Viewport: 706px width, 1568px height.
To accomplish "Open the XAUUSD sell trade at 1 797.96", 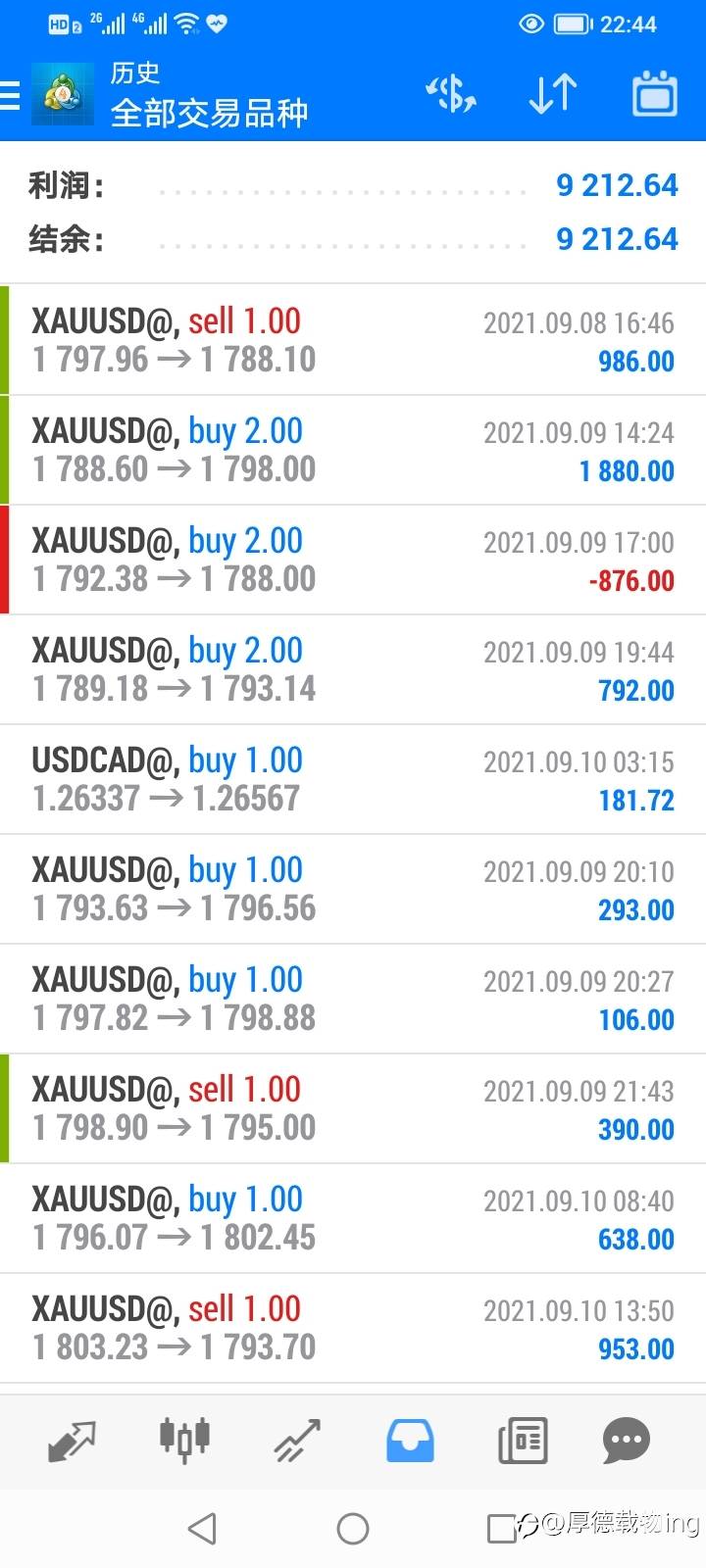I will (x=353, y=340).
